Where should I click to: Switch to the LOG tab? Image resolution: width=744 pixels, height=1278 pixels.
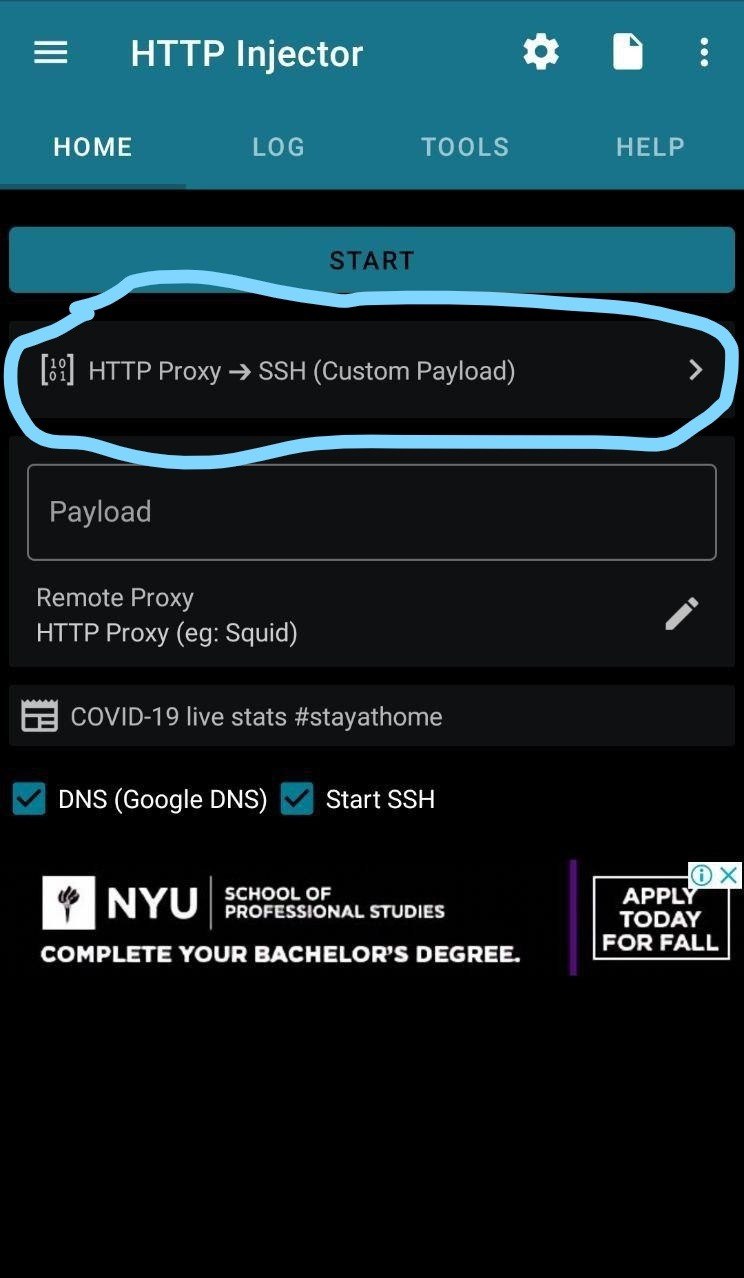[x=278, y=147]
